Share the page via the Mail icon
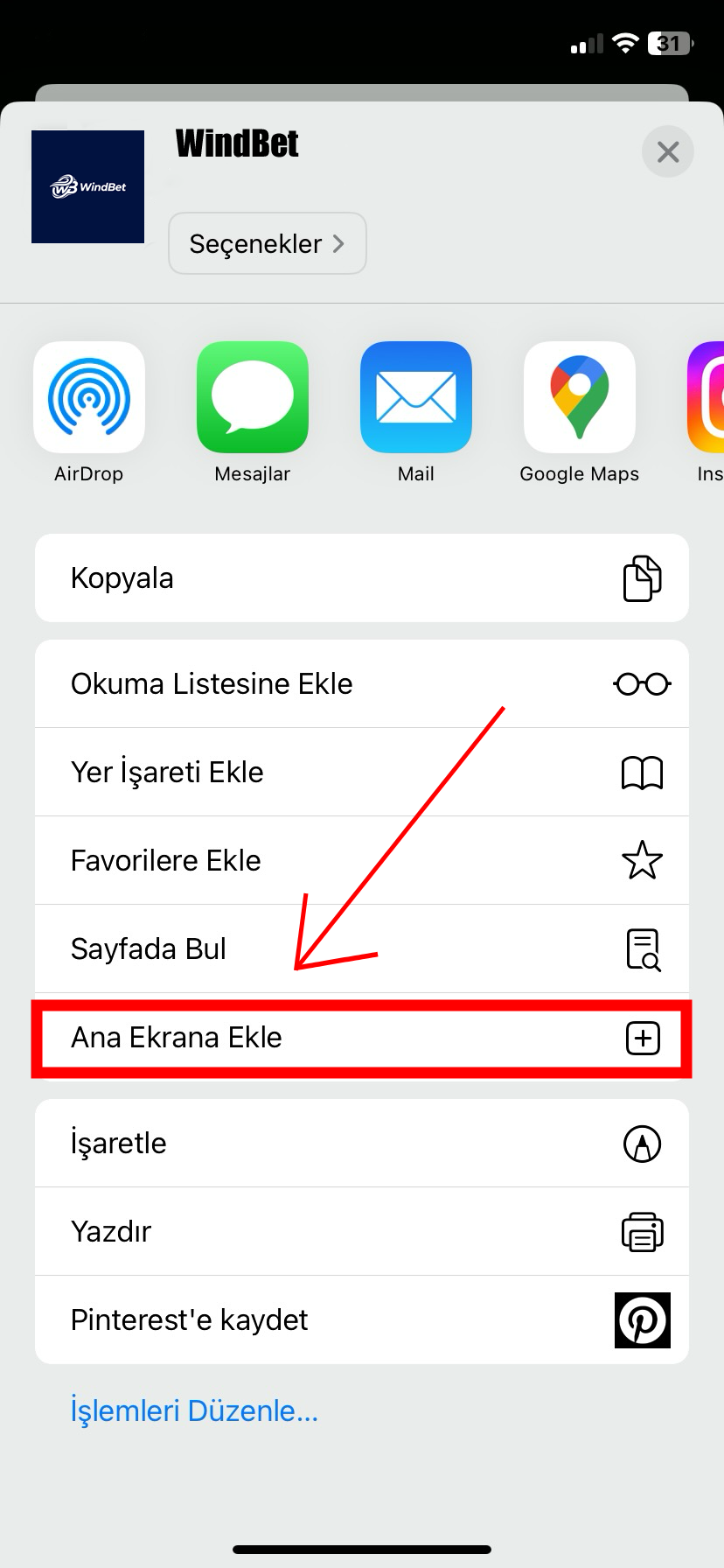Image resolution: width=724 pixels, height=1568 pixels. click(x=415, y=397)
